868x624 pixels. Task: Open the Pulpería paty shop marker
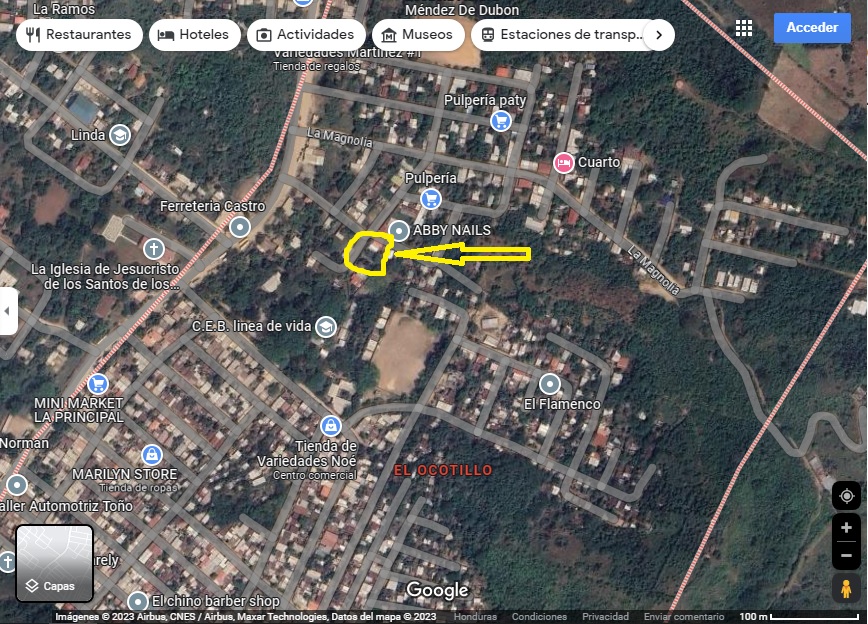[x=501, y=121]
